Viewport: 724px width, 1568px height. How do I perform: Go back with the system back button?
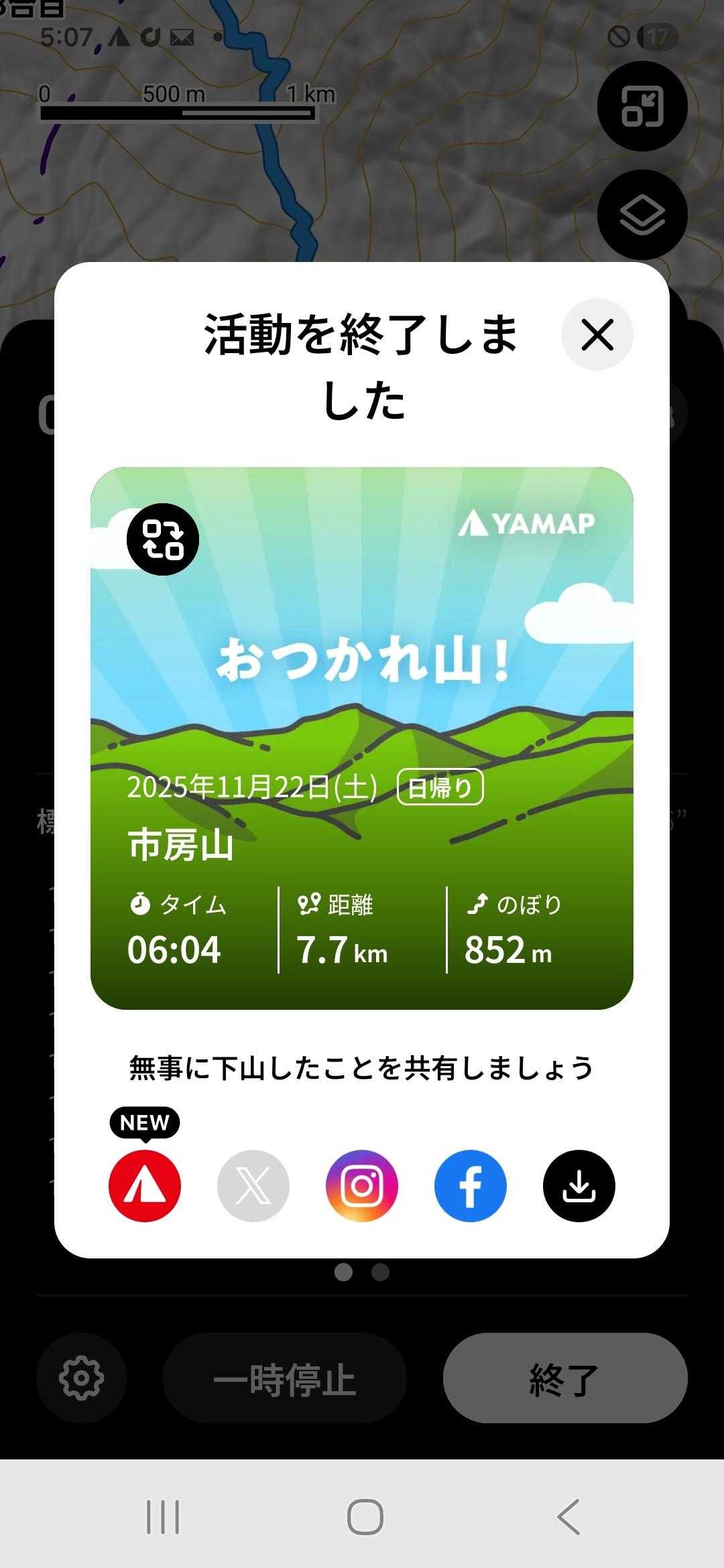pyautogui.click(x=568, y=1517)
